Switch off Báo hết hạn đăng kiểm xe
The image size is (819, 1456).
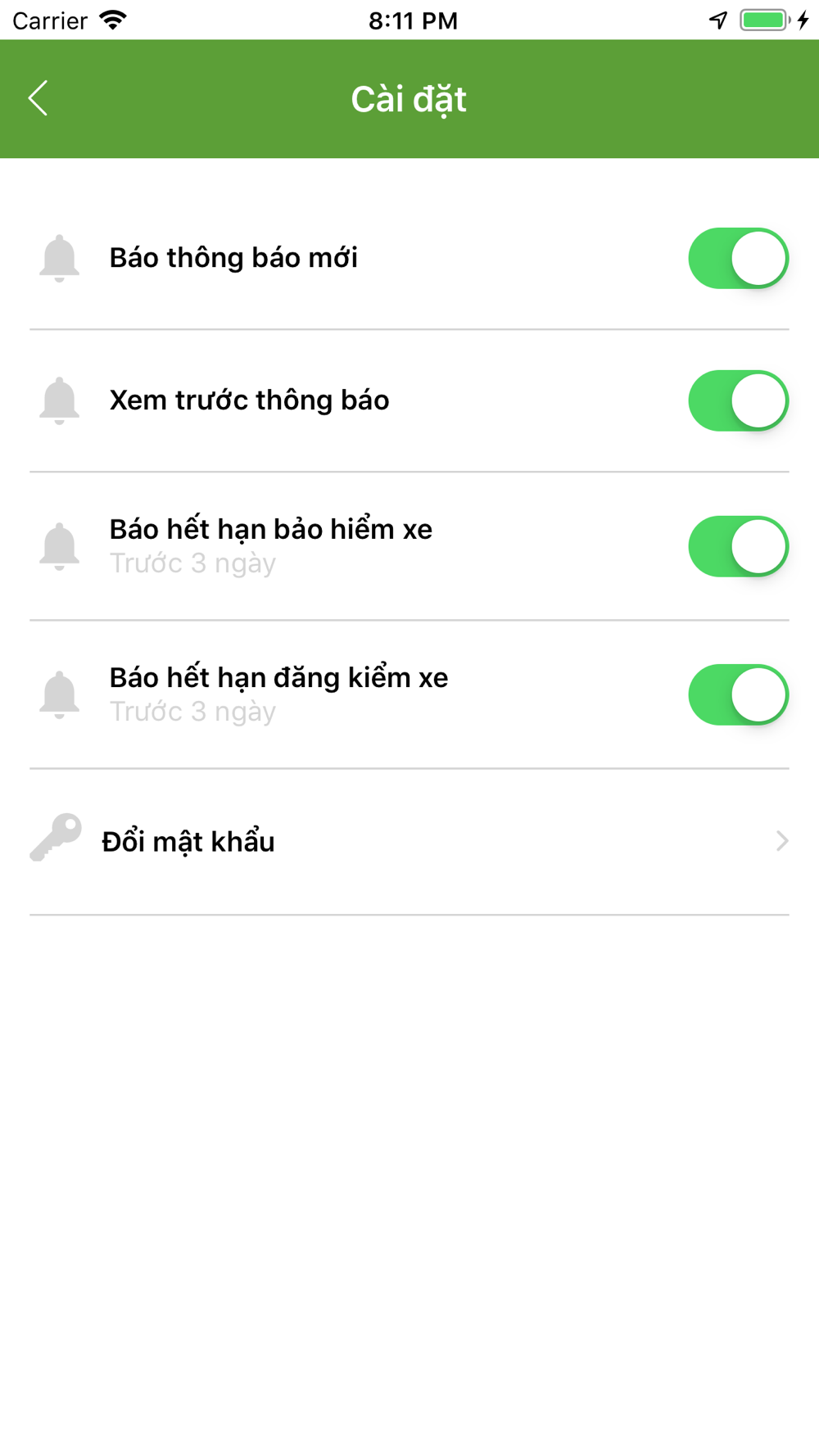(738, 694)
